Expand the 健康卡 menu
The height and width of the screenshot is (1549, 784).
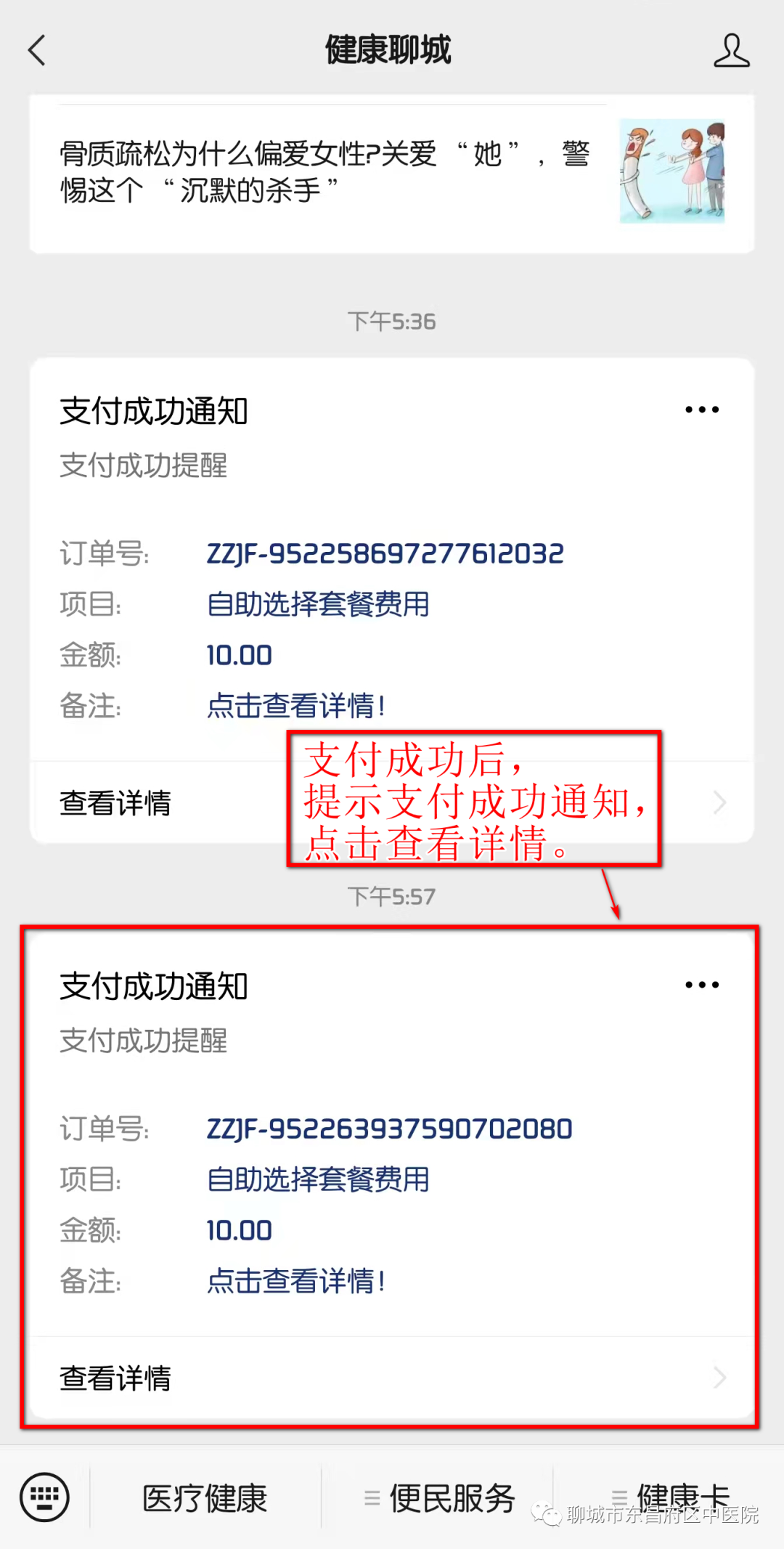click(671, 1497)
